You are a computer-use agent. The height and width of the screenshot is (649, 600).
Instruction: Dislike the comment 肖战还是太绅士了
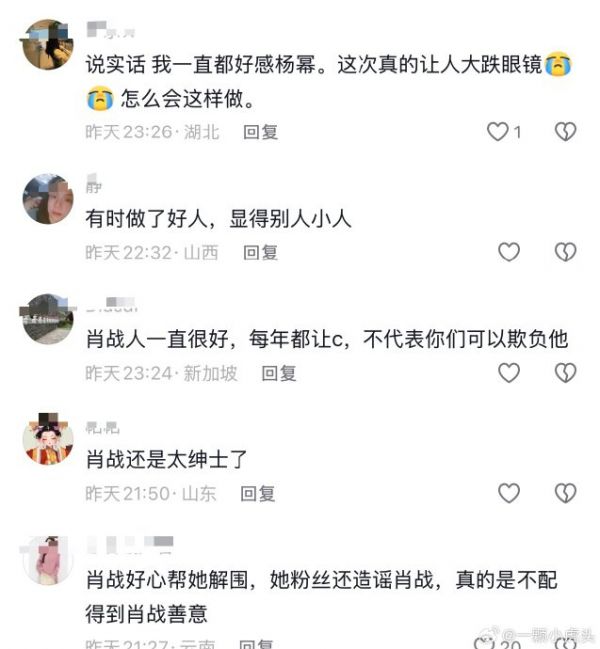(565, 493)
